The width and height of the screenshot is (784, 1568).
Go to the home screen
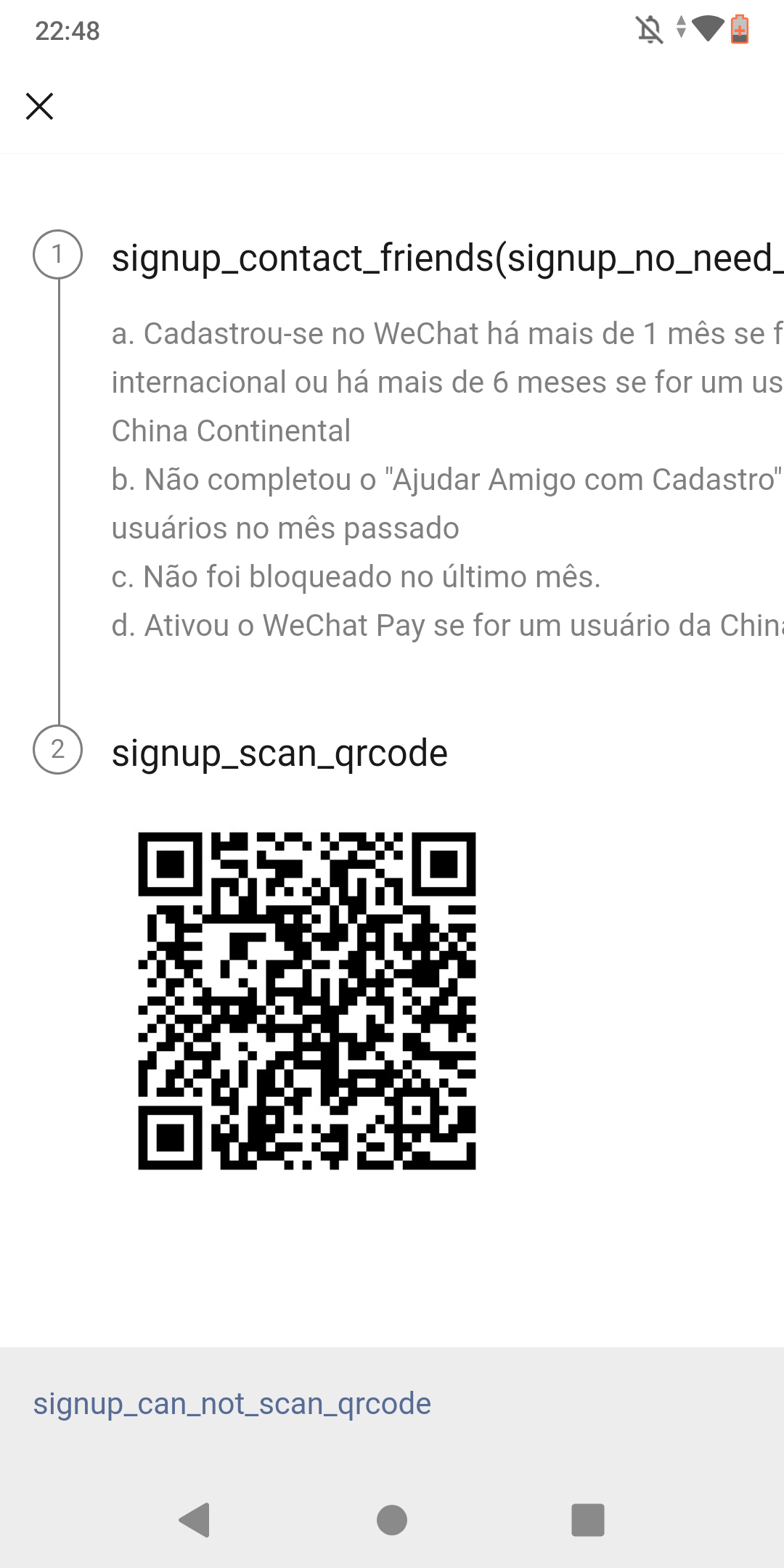392,1519
